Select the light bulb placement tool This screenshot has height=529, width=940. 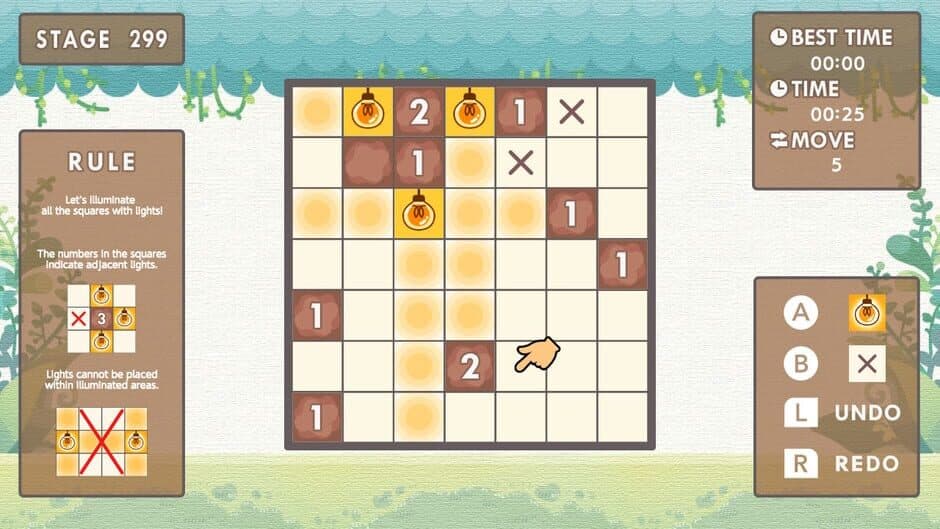click(866, 313)
